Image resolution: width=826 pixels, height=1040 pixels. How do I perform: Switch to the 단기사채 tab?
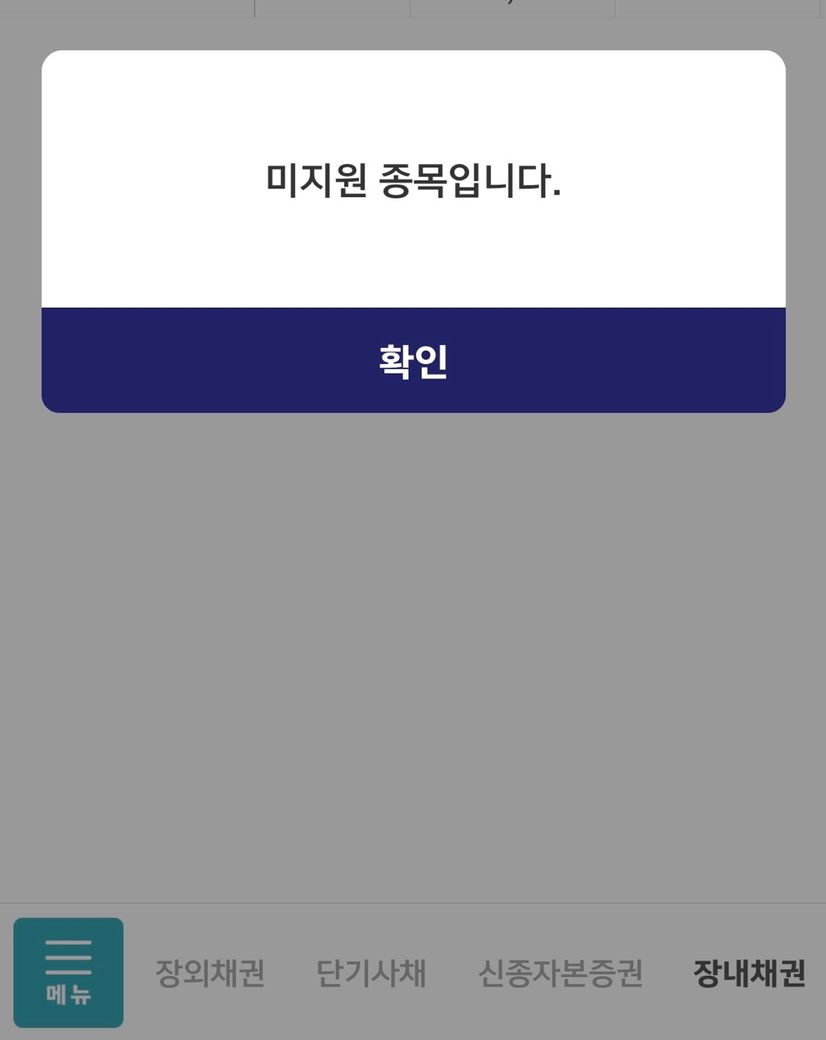pos(371,973)
